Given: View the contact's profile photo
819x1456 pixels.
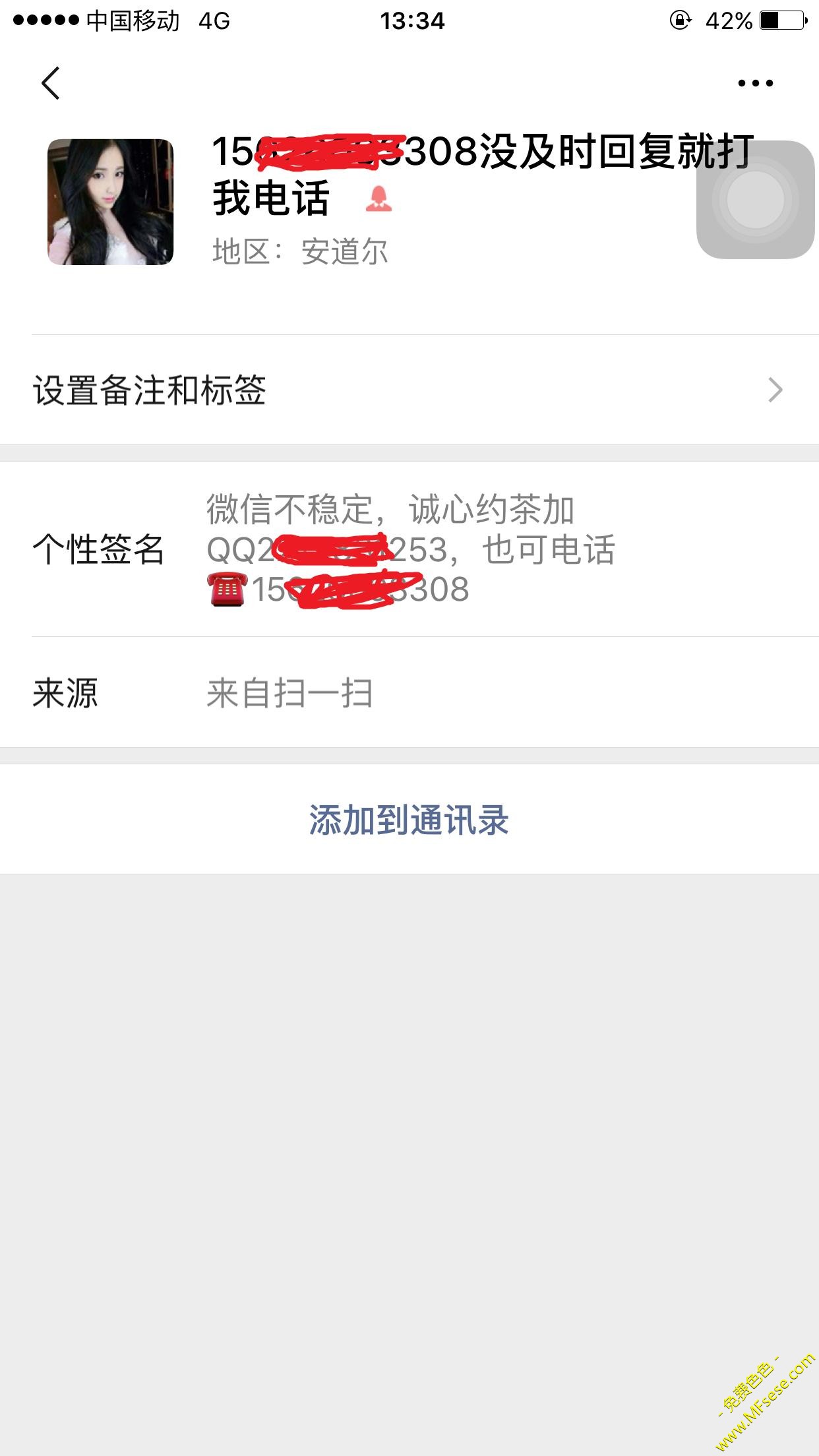Looking at the screenshot, I should coord(111,202).
